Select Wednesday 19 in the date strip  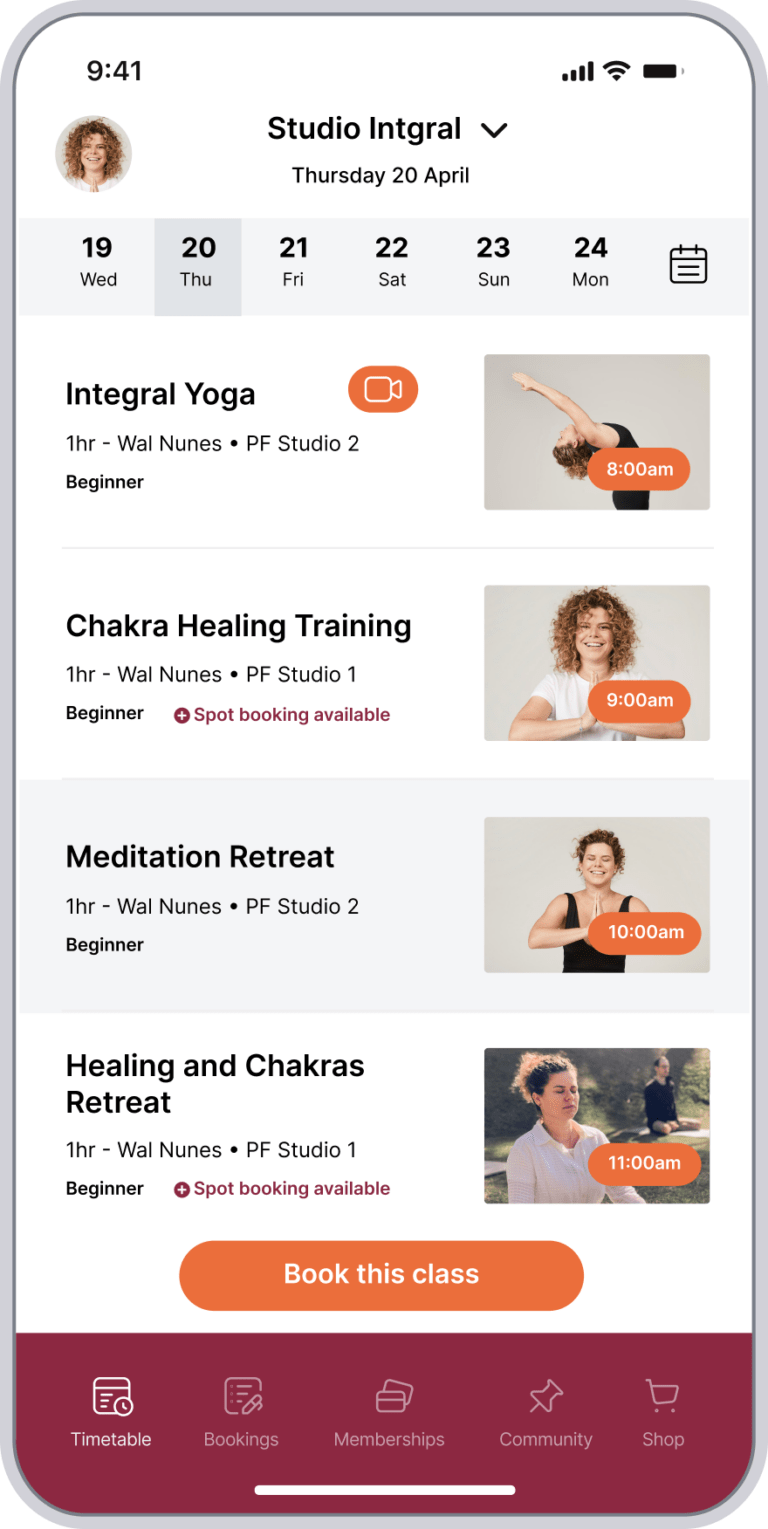[x=97, y=262]
